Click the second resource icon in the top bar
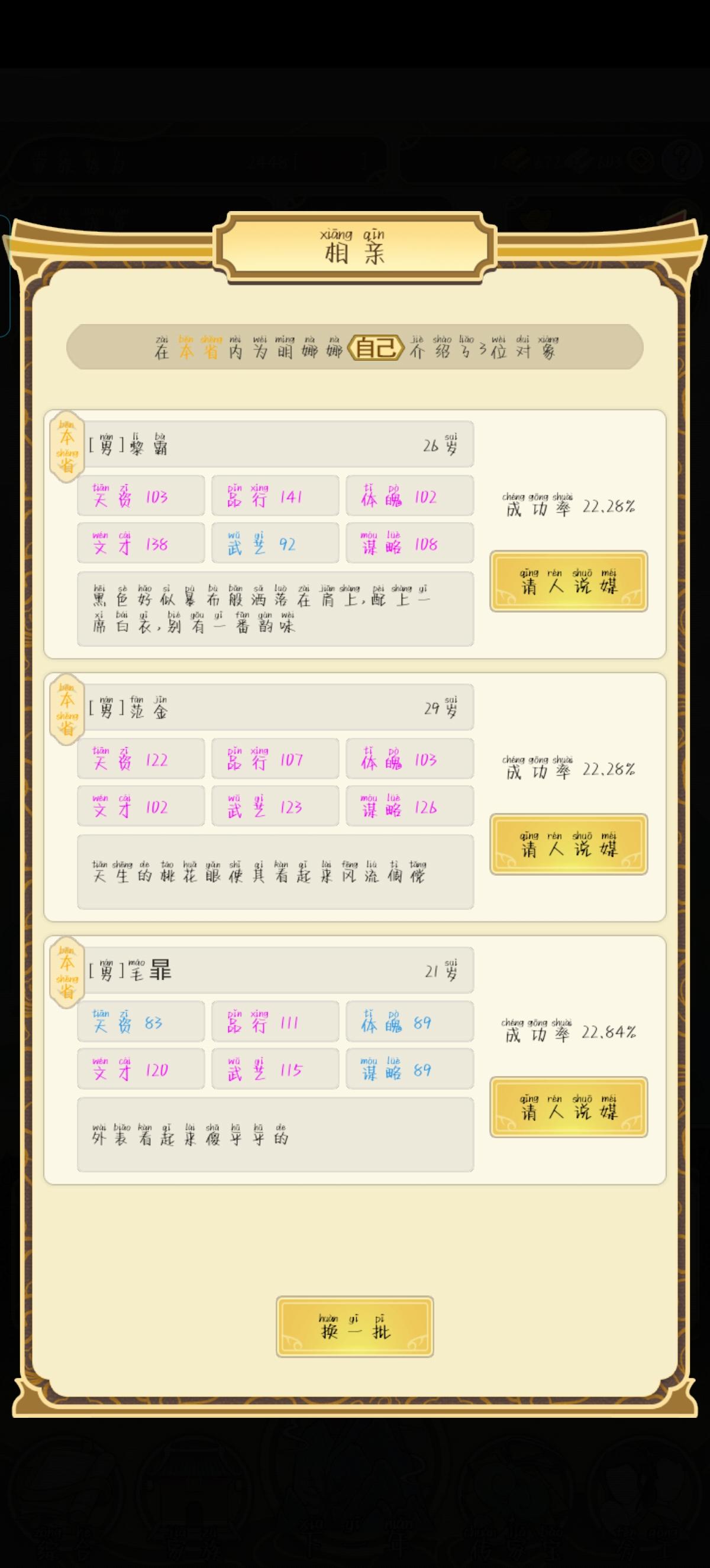 point(582,161)
